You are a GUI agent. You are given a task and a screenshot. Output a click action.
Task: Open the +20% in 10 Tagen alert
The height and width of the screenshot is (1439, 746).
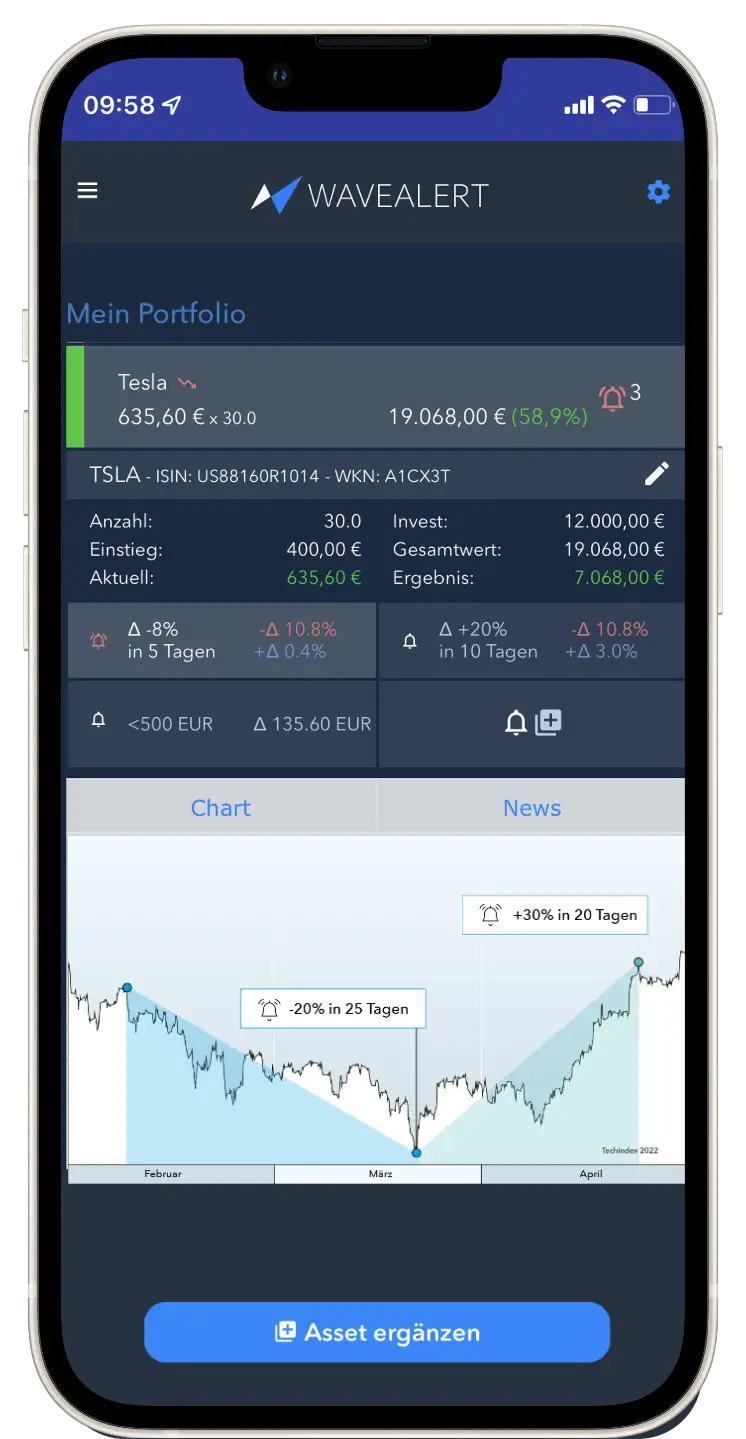coord(531,640)
